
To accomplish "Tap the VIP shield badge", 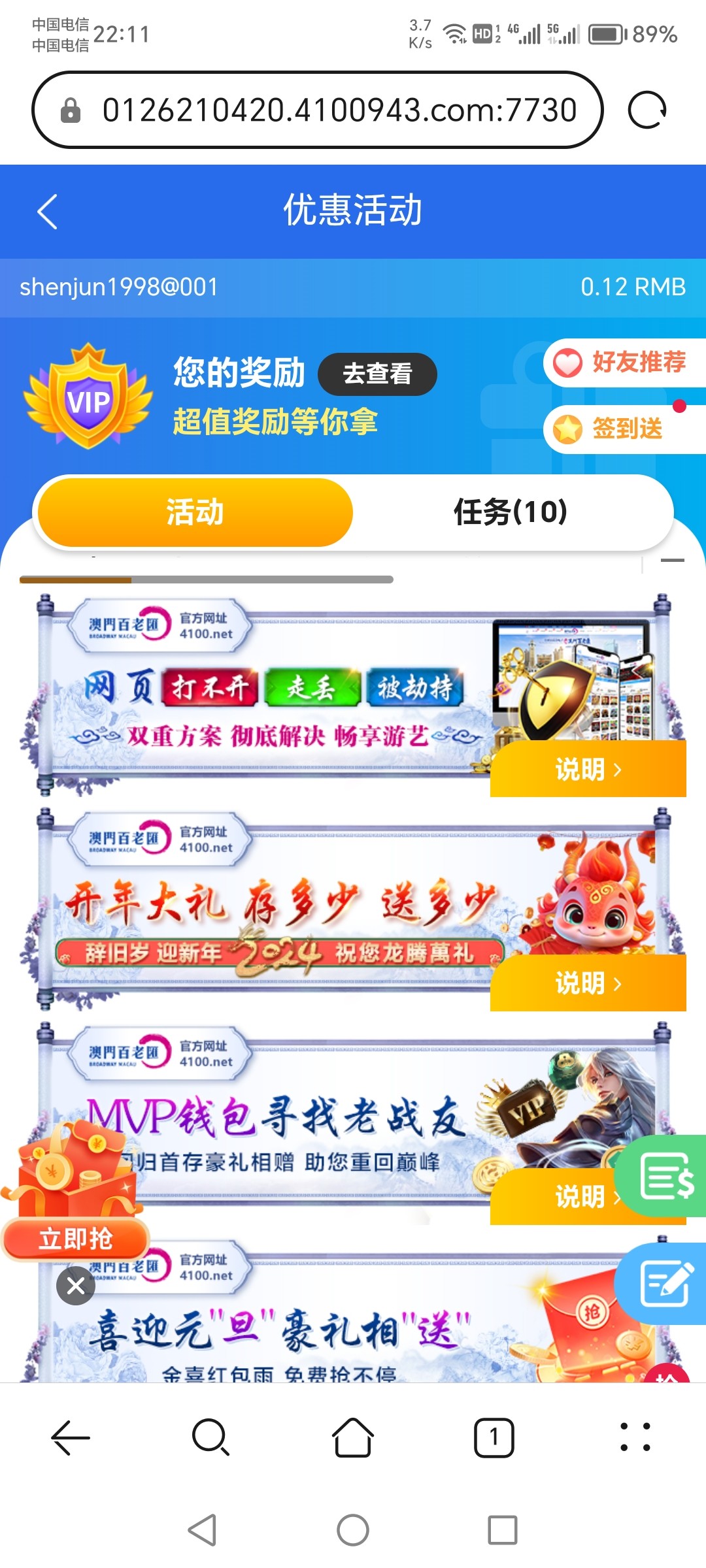I will (x=90, y=397).
